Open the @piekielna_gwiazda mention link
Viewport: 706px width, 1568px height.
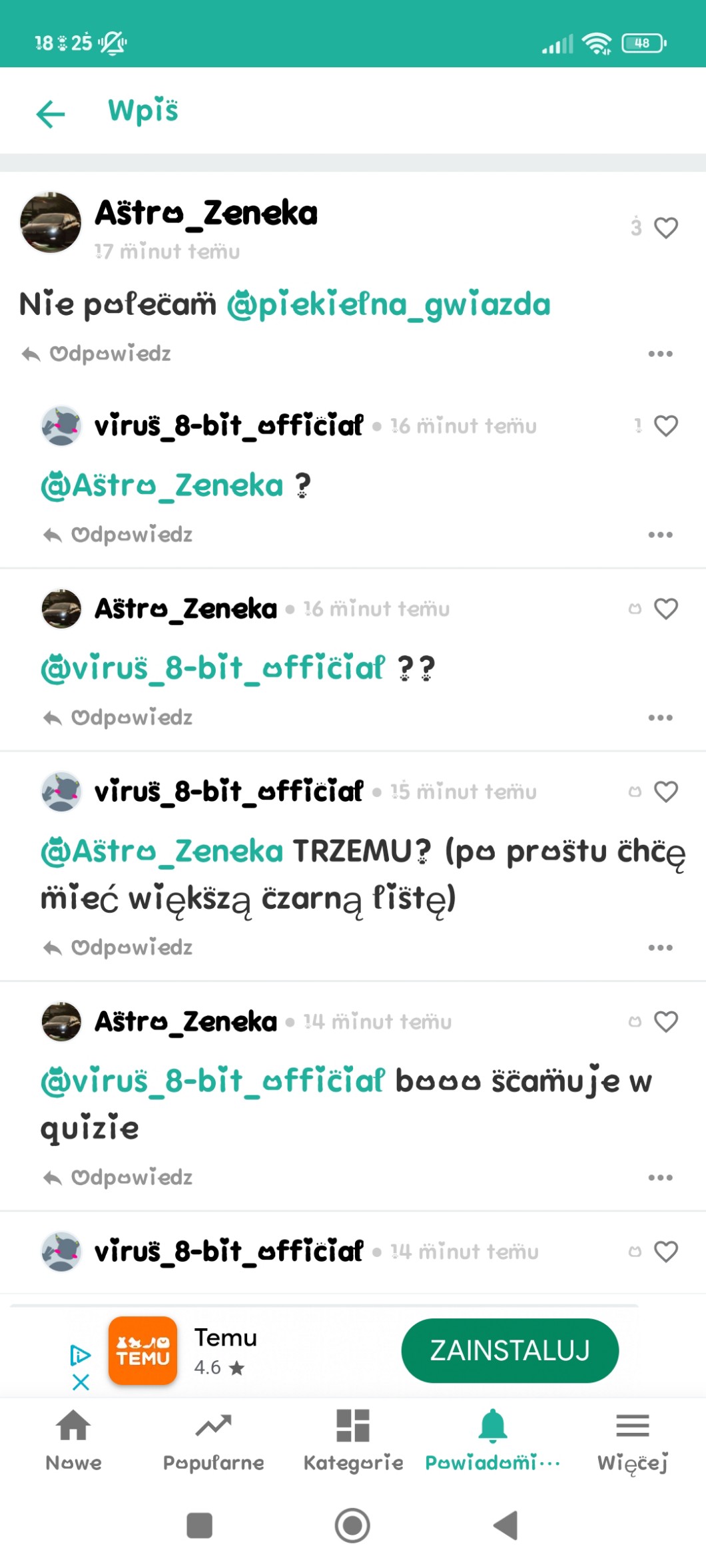pos(388,305)
